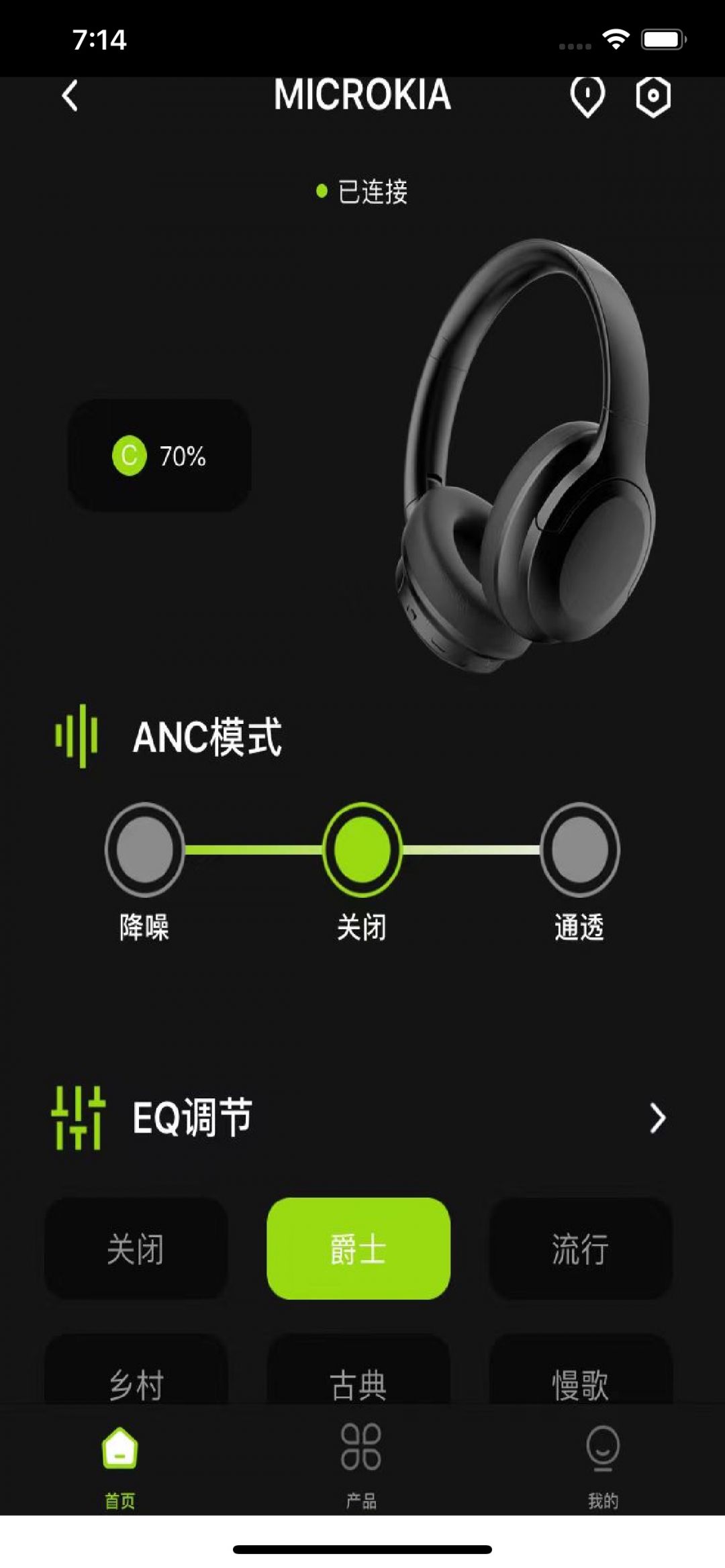
Task: Choose the 爵士 EQ preset
Action: [x=358, y=1249]
